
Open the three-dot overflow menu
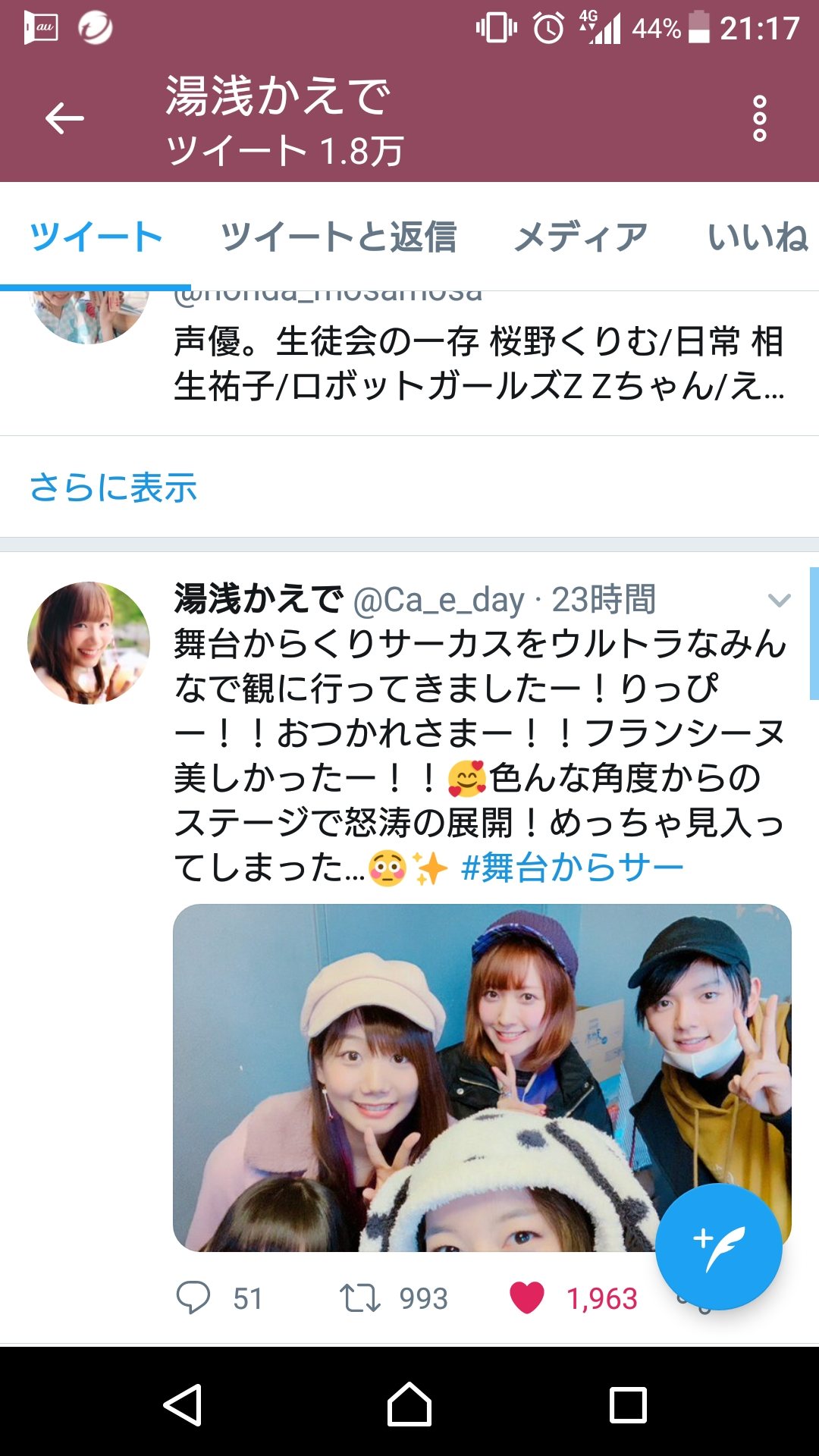click(x=759, y=119)
